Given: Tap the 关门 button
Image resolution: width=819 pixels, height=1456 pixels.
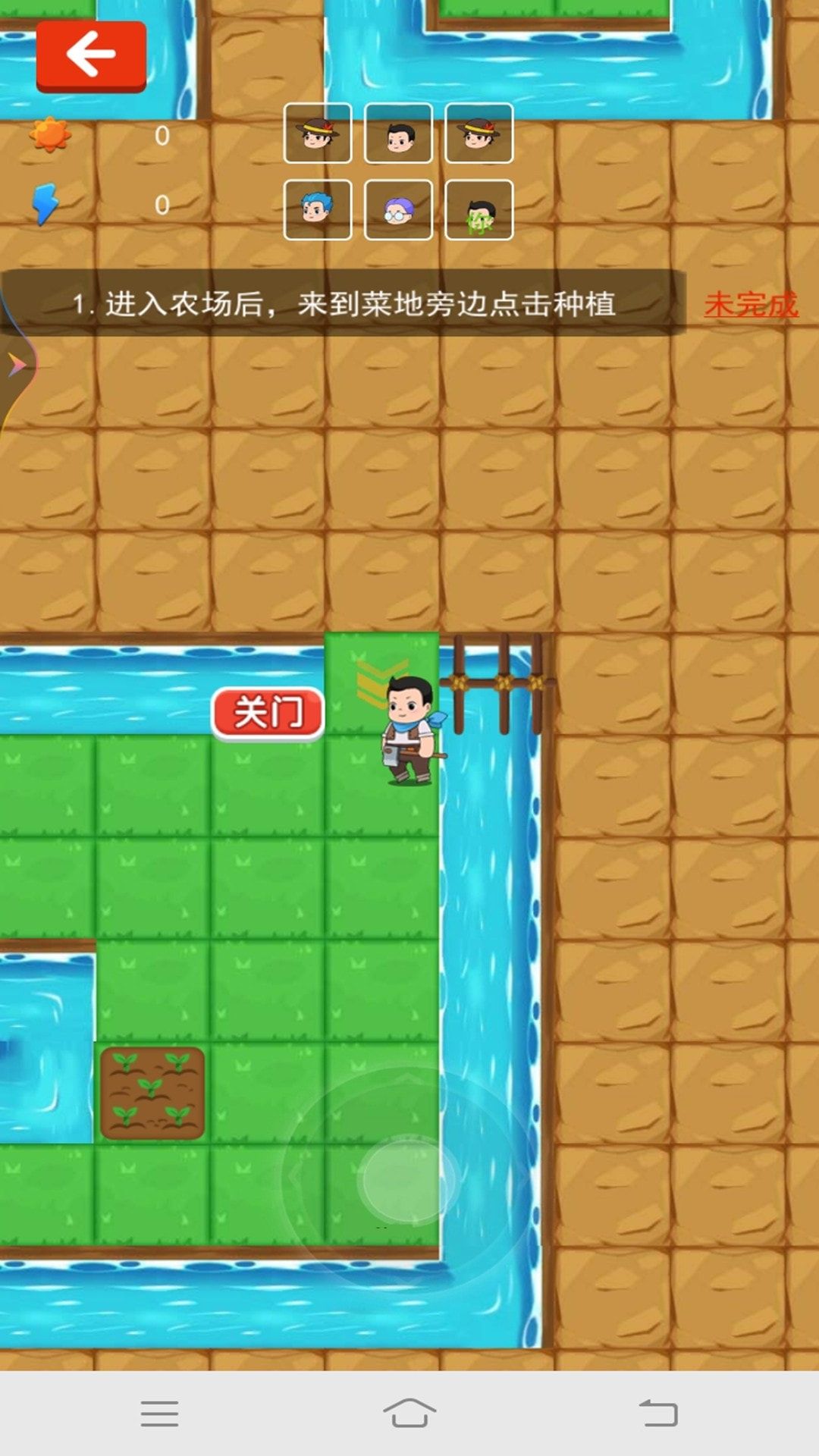Looking at the screenshot, I should point(268,713).
